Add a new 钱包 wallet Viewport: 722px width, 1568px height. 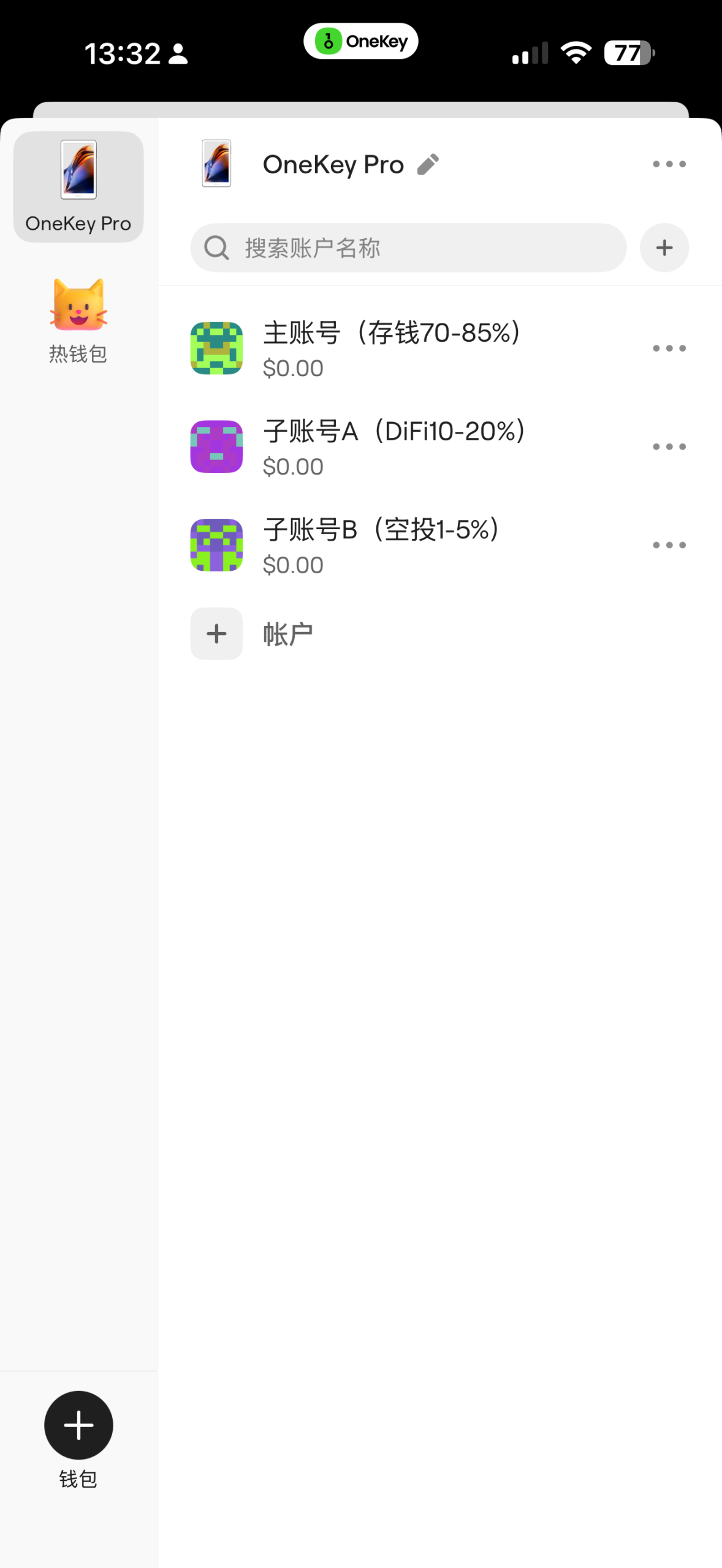pyautogui.click(x=78, y=1425)
